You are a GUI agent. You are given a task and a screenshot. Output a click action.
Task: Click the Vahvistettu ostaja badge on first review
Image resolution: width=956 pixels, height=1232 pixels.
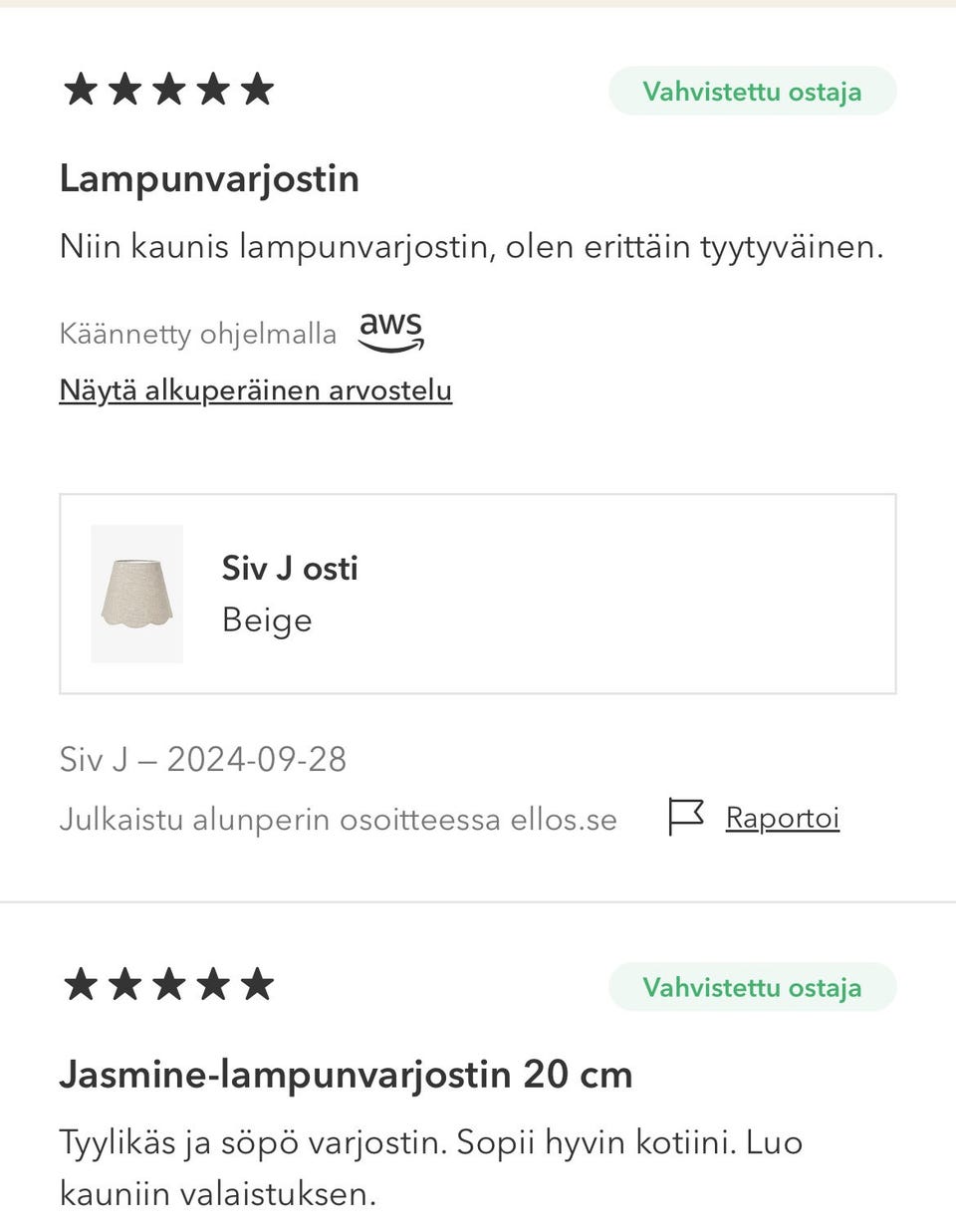click(x=753, y=91)
